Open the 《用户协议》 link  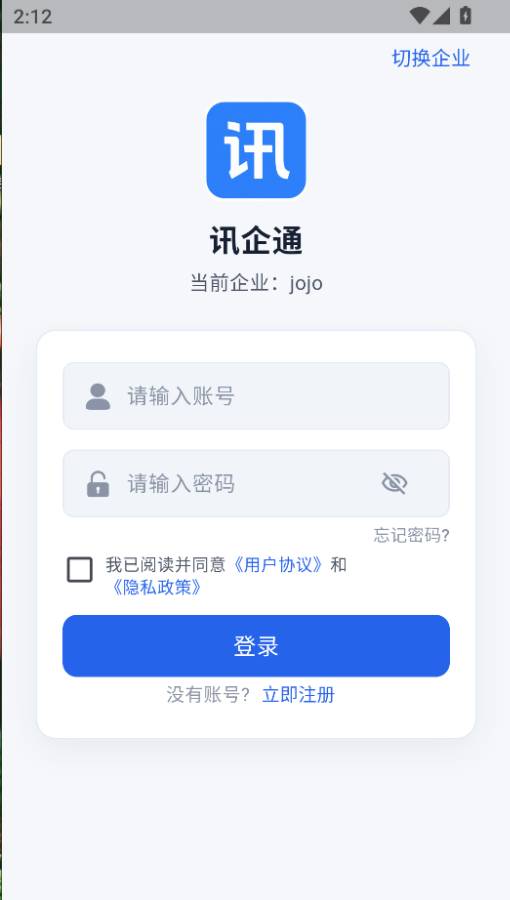278,565
